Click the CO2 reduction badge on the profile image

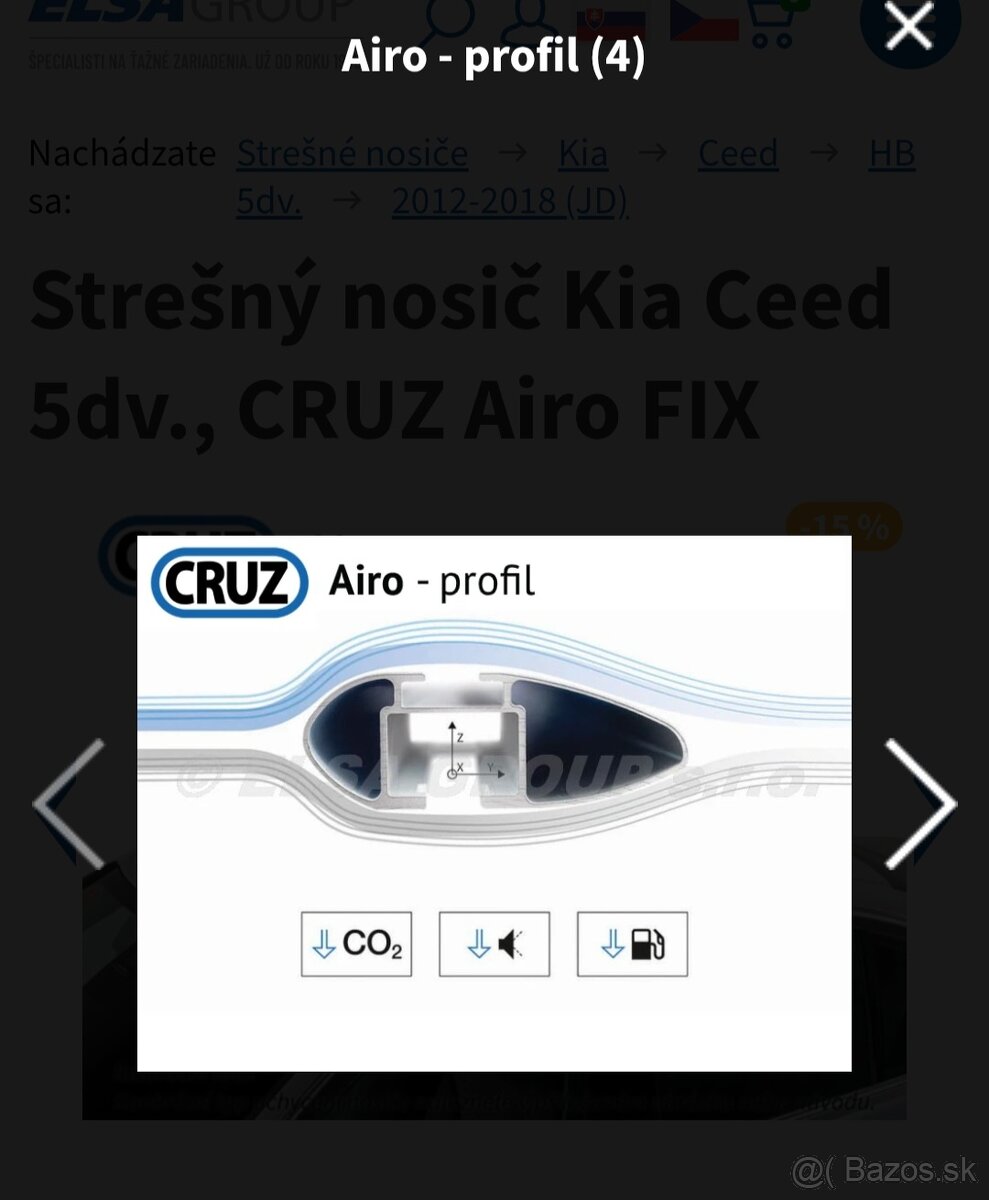tap(356, 943)
